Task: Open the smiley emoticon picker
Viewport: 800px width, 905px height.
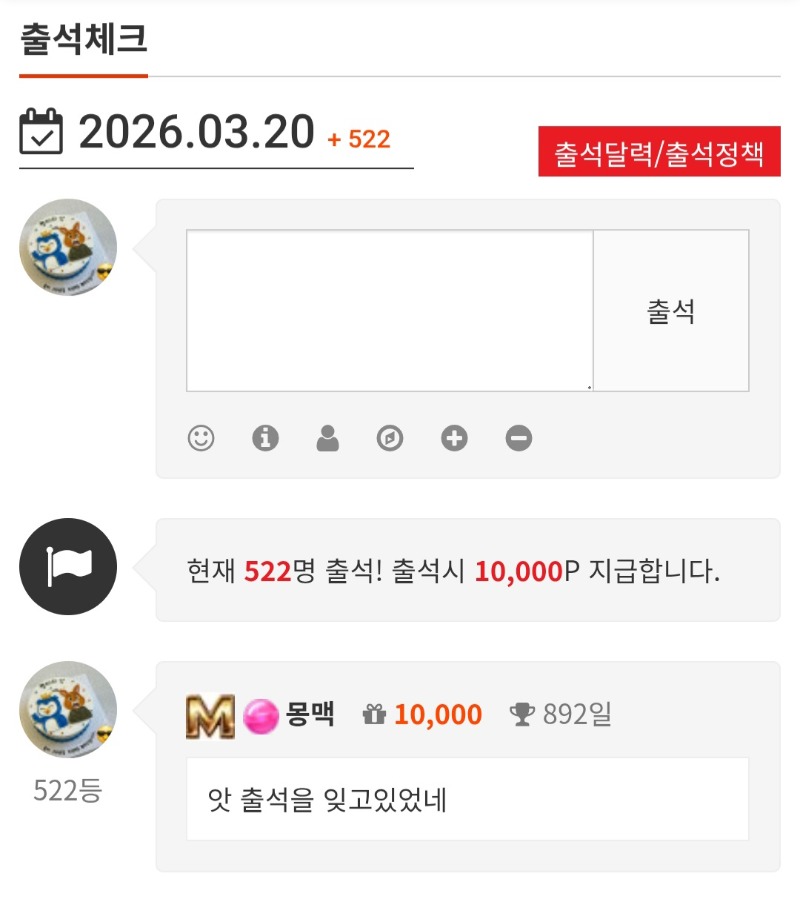Action: coord(201,438)
